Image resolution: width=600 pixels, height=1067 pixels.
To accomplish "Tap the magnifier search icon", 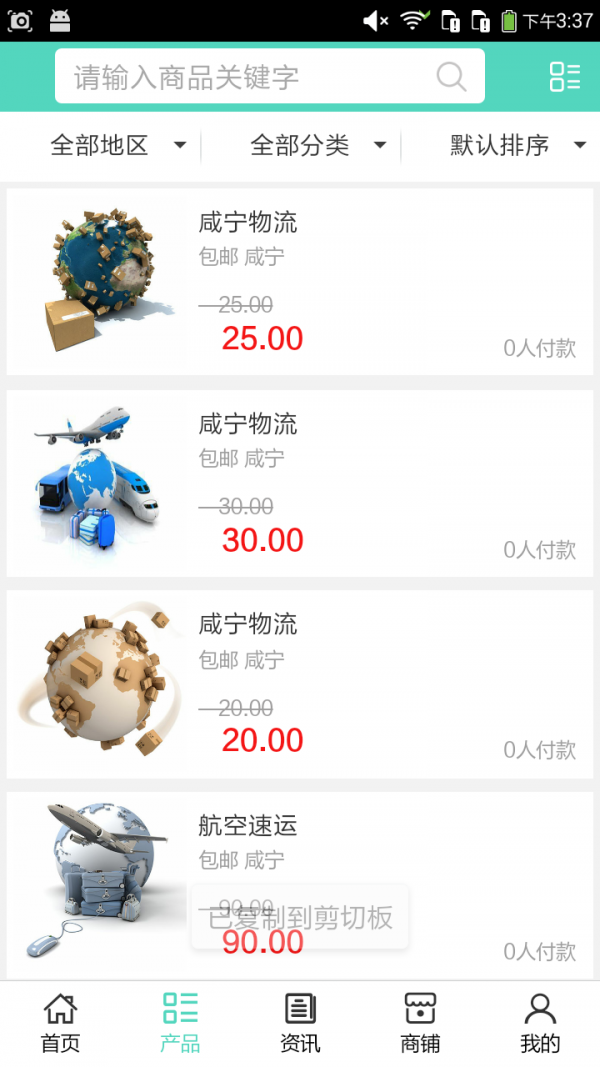I will [x=451, y=77].
